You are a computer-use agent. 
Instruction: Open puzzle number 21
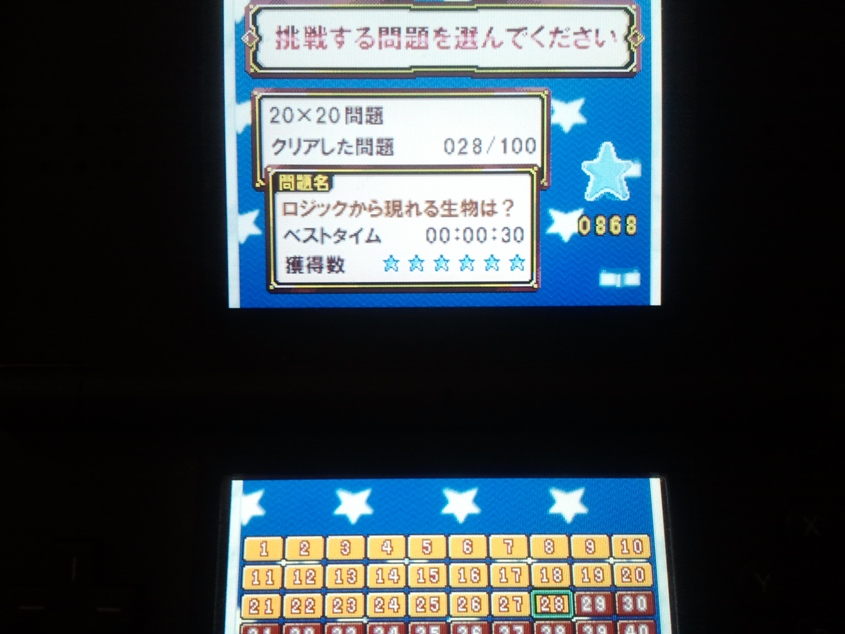pos(262,606)
